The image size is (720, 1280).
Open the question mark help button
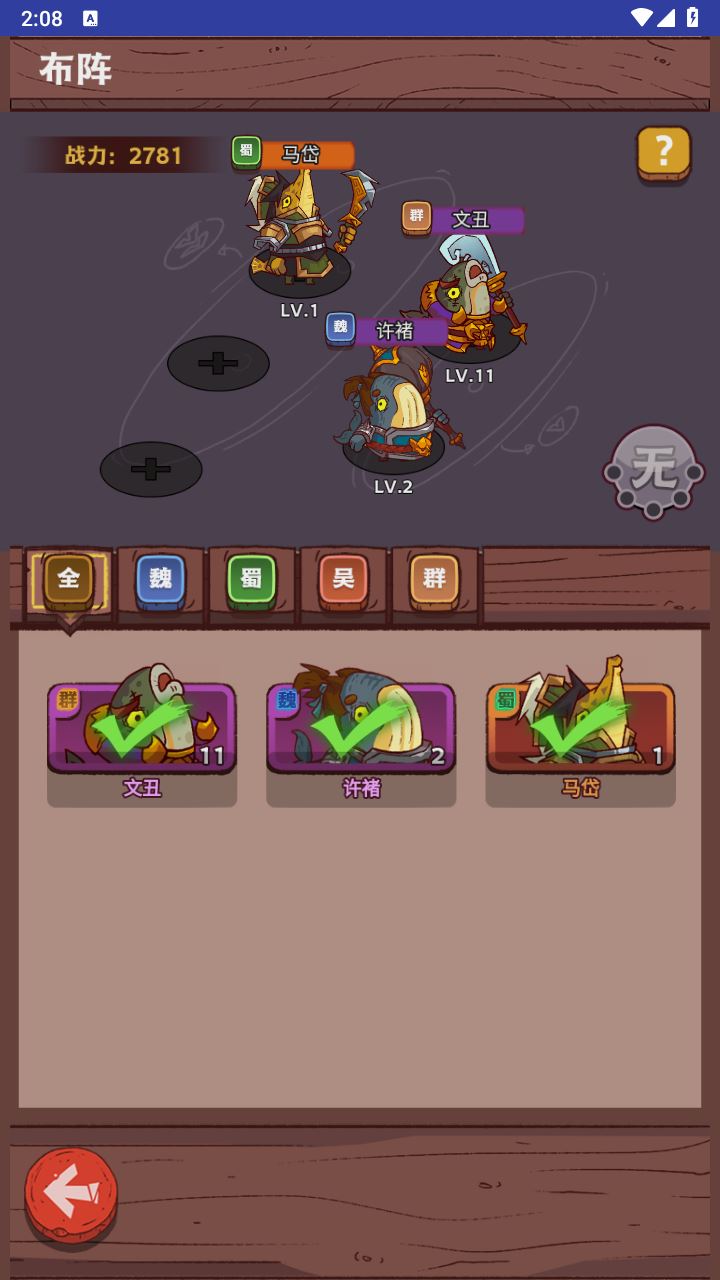pos(663,155)
